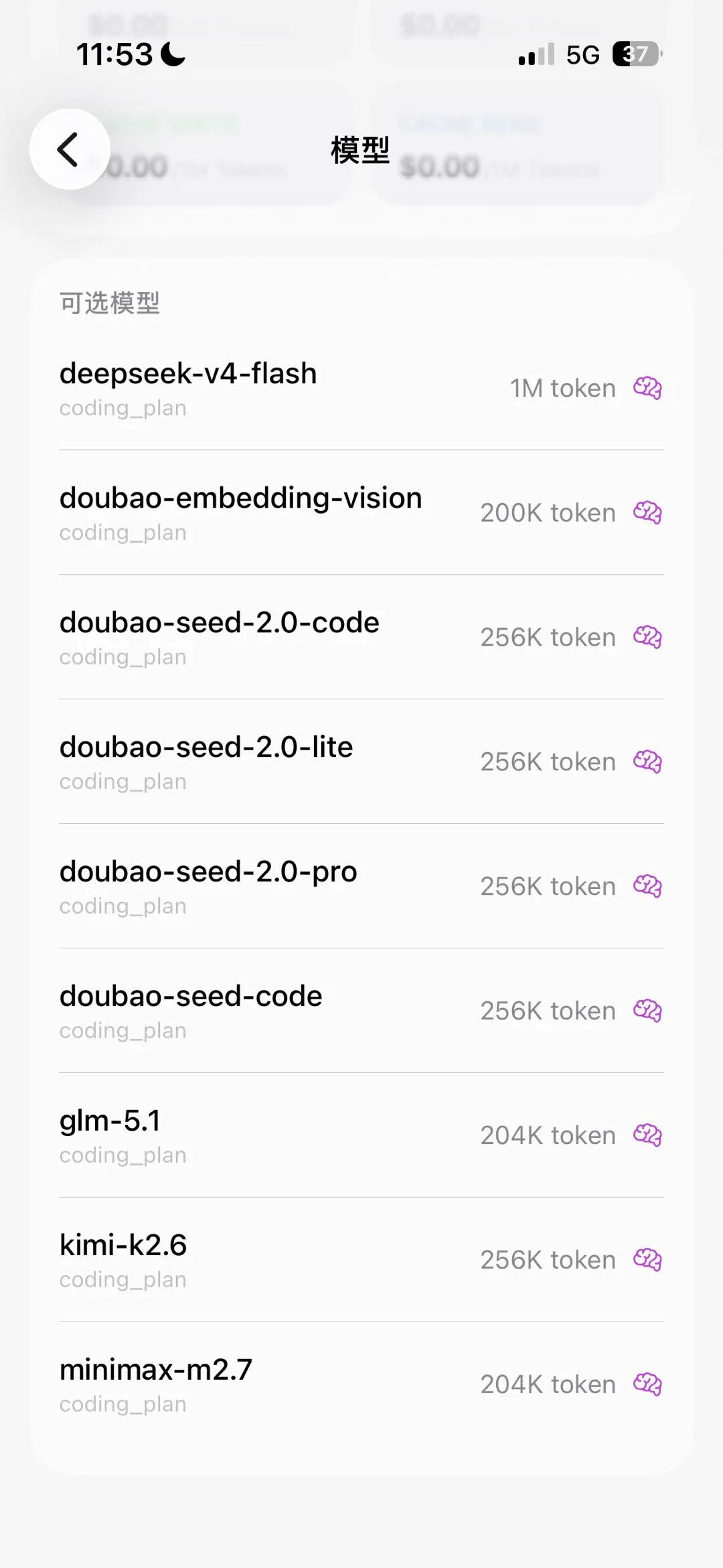Open the doubao-seed-2.0-pro row
Image resolution: width=723 pixels, height=1568 pixels.
click(x=361, y=887)
